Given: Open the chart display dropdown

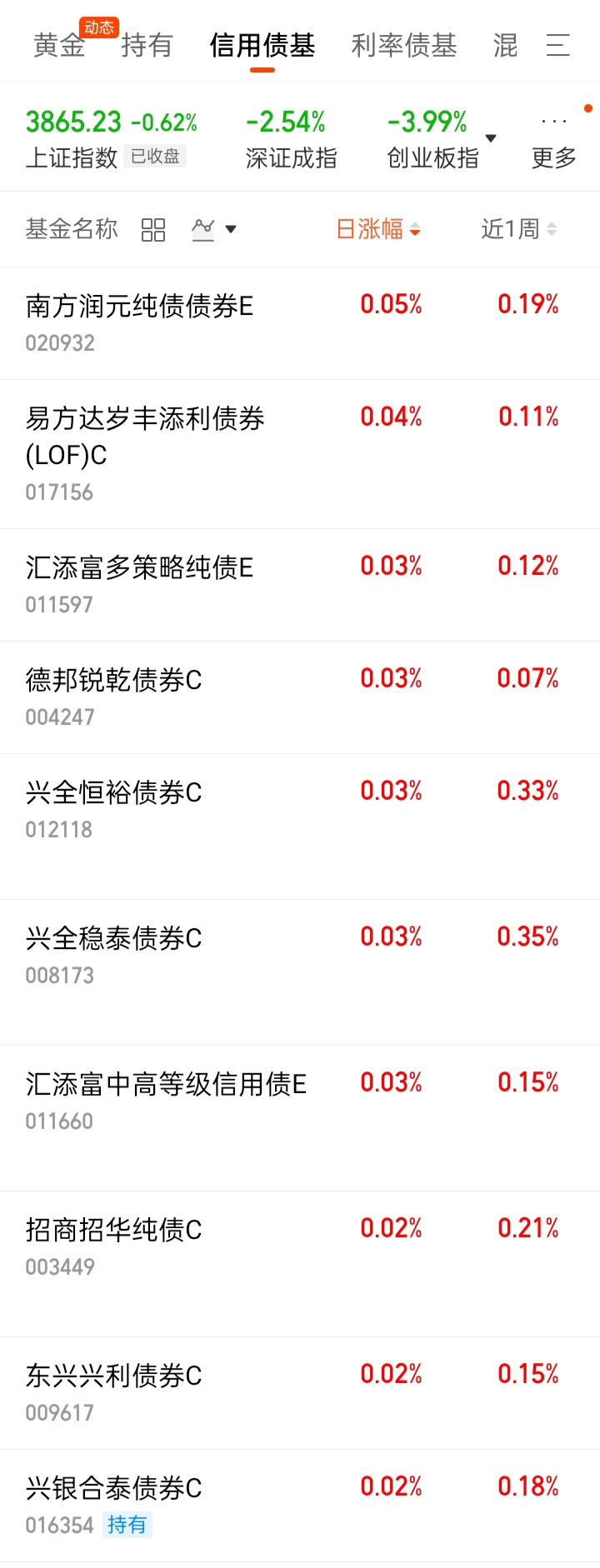Looking at the screenshot, I should click(x=214, y=230).
